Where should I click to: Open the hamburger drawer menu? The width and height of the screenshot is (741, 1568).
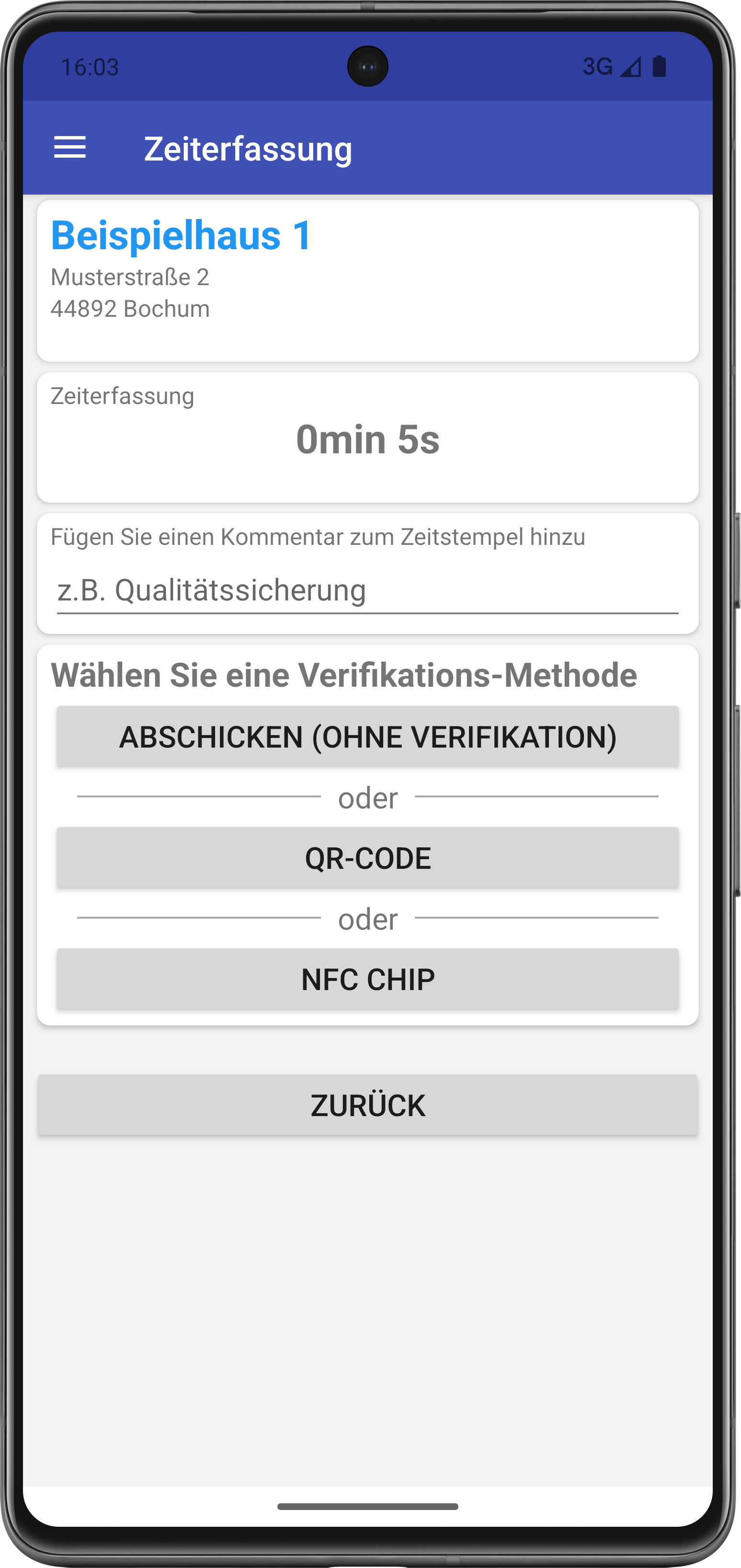[x=70, y=148]
